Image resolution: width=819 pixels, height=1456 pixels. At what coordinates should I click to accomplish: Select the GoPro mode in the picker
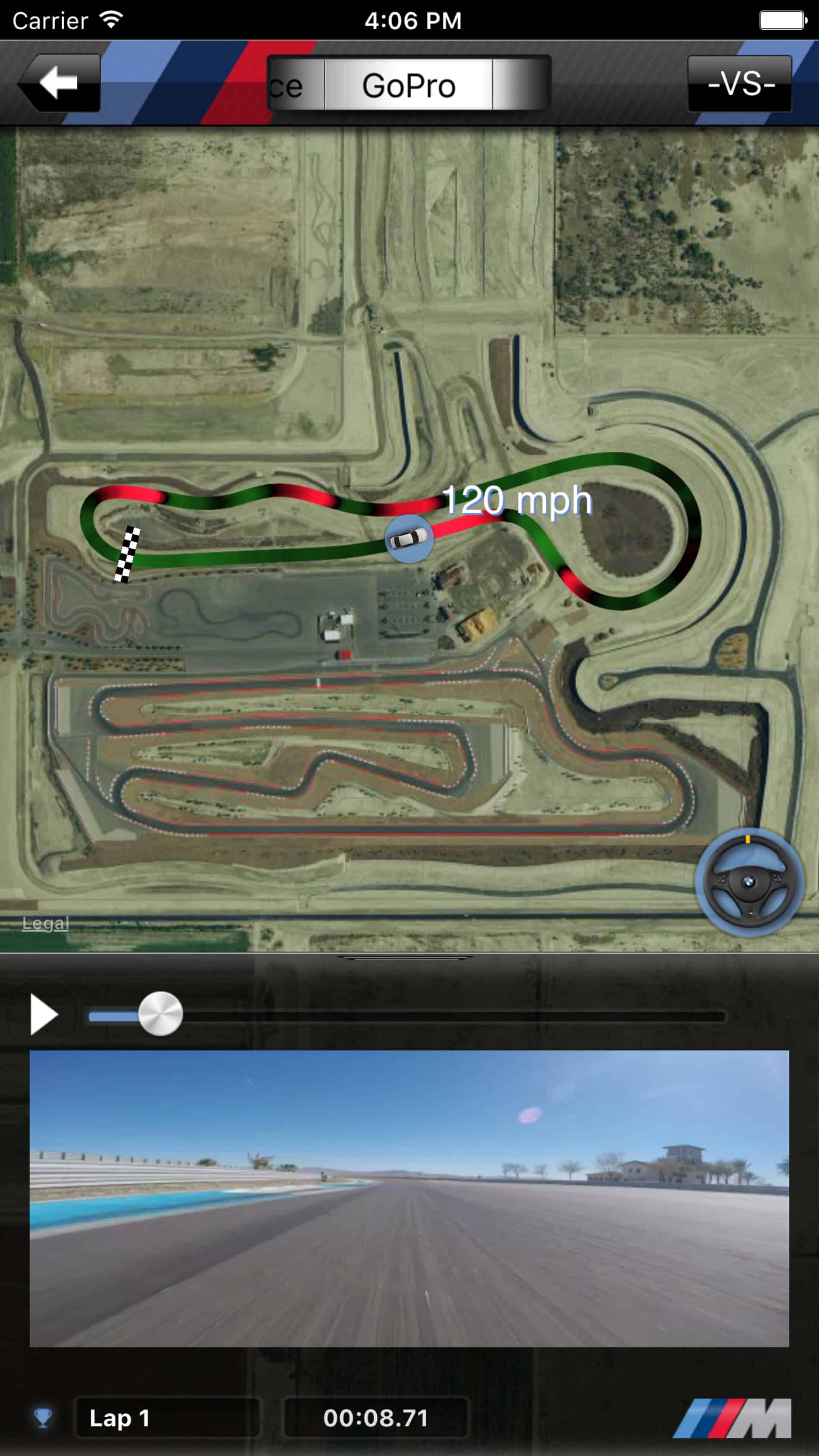coord(408,85)
